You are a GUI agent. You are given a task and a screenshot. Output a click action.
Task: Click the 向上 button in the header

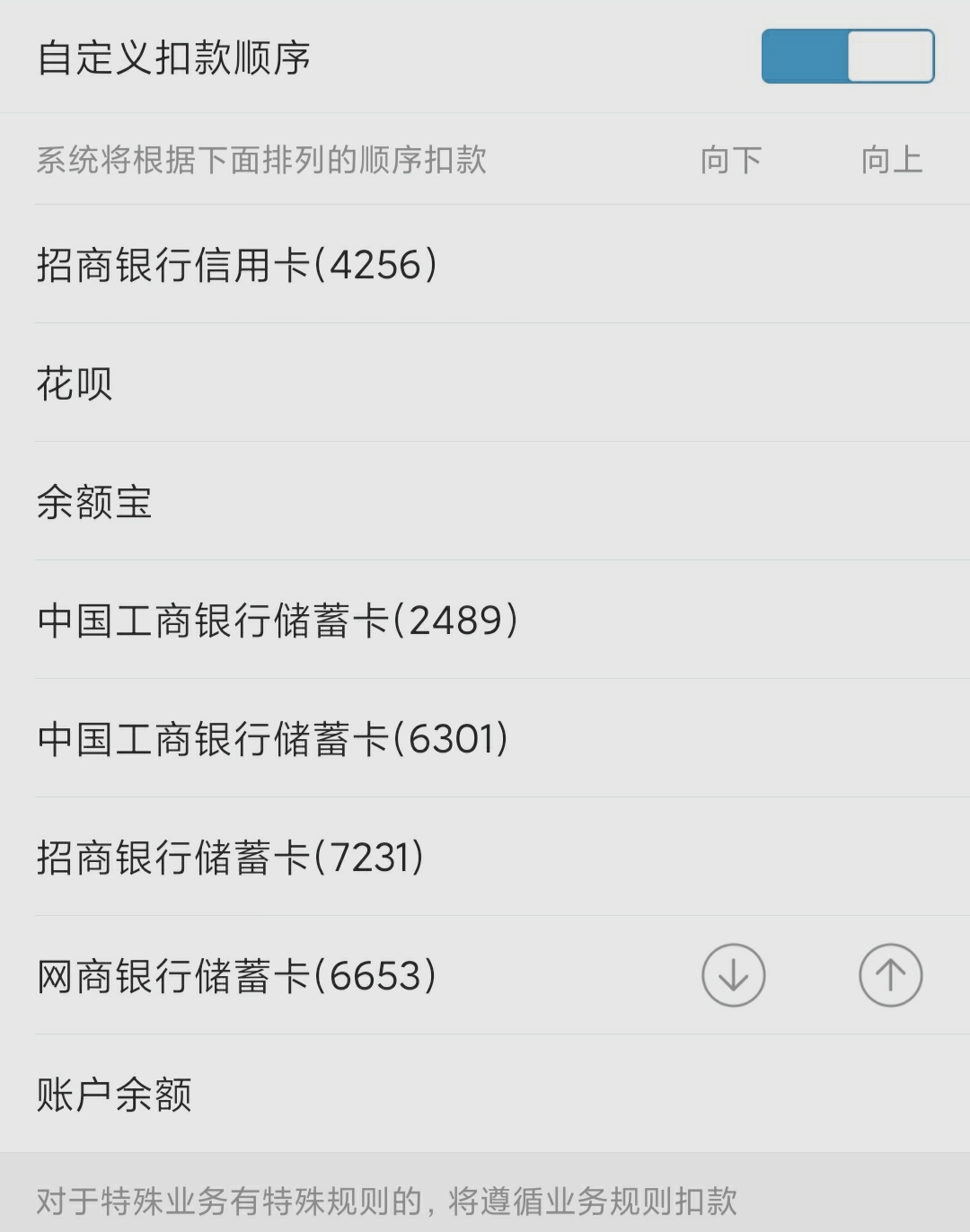(892, 161)
